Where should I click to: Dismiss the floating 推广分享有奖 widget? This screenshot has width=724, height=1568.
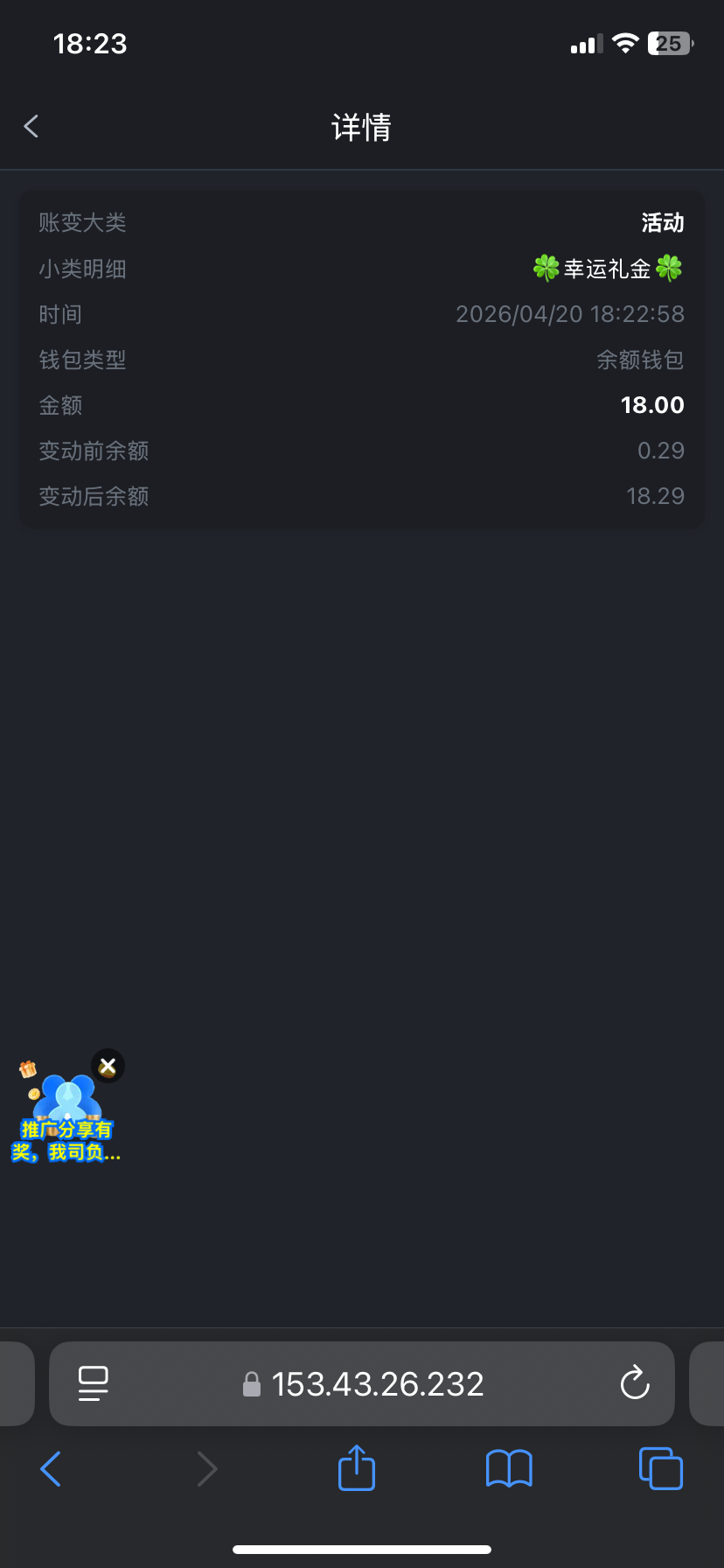(x=108, y=1066)
